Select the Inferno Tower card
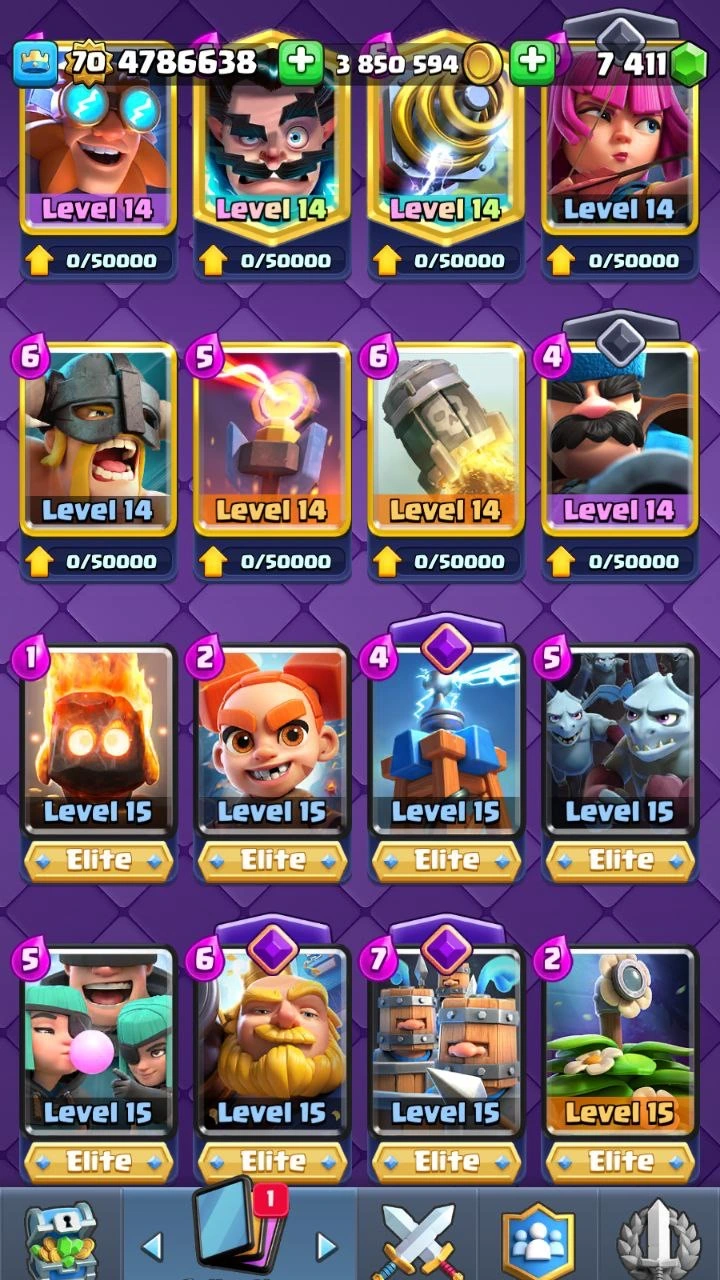 (x=272, y=440)
